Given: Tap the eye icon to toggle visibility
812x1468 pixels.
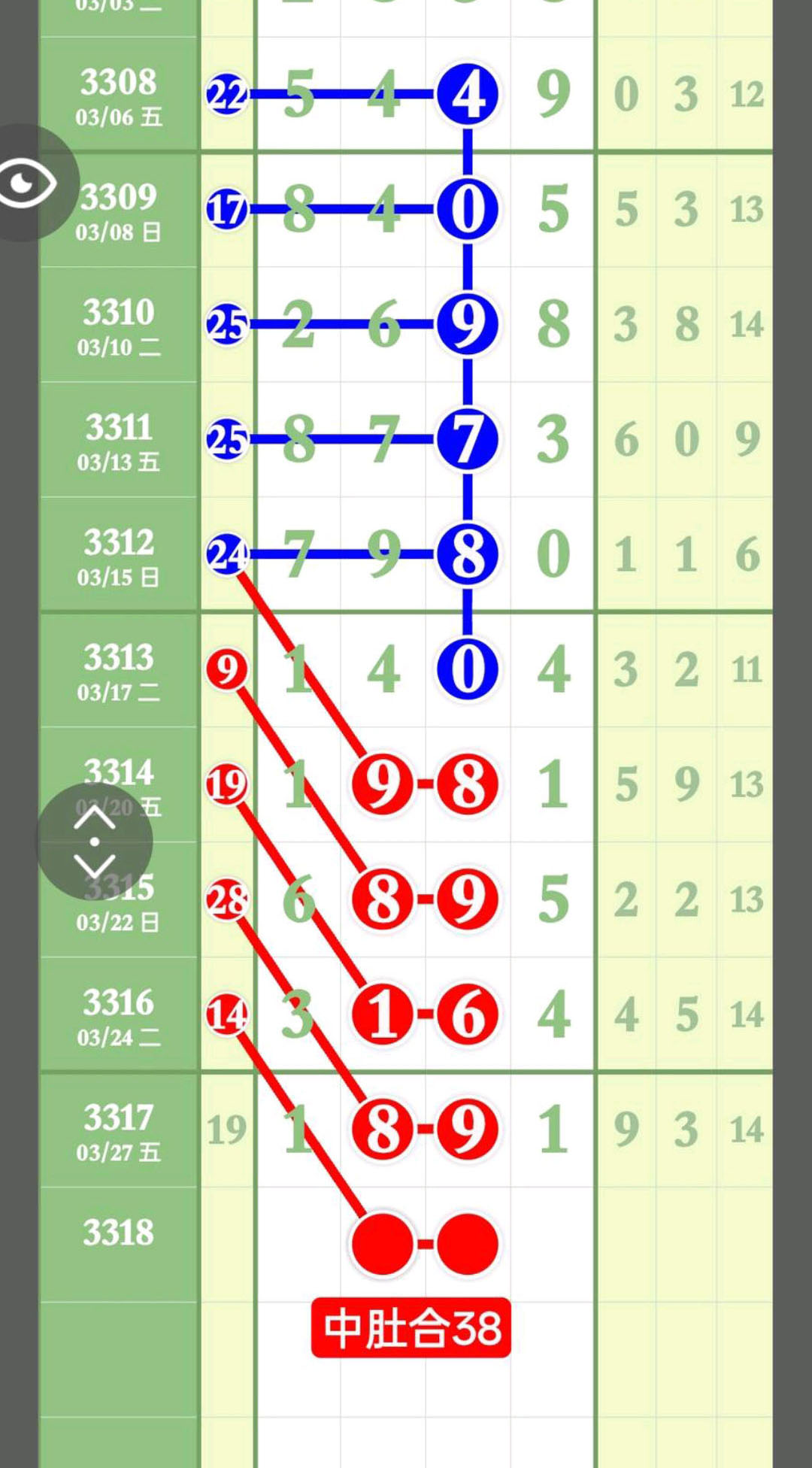Looking at the screenshot, I should (x=28, y=183).
